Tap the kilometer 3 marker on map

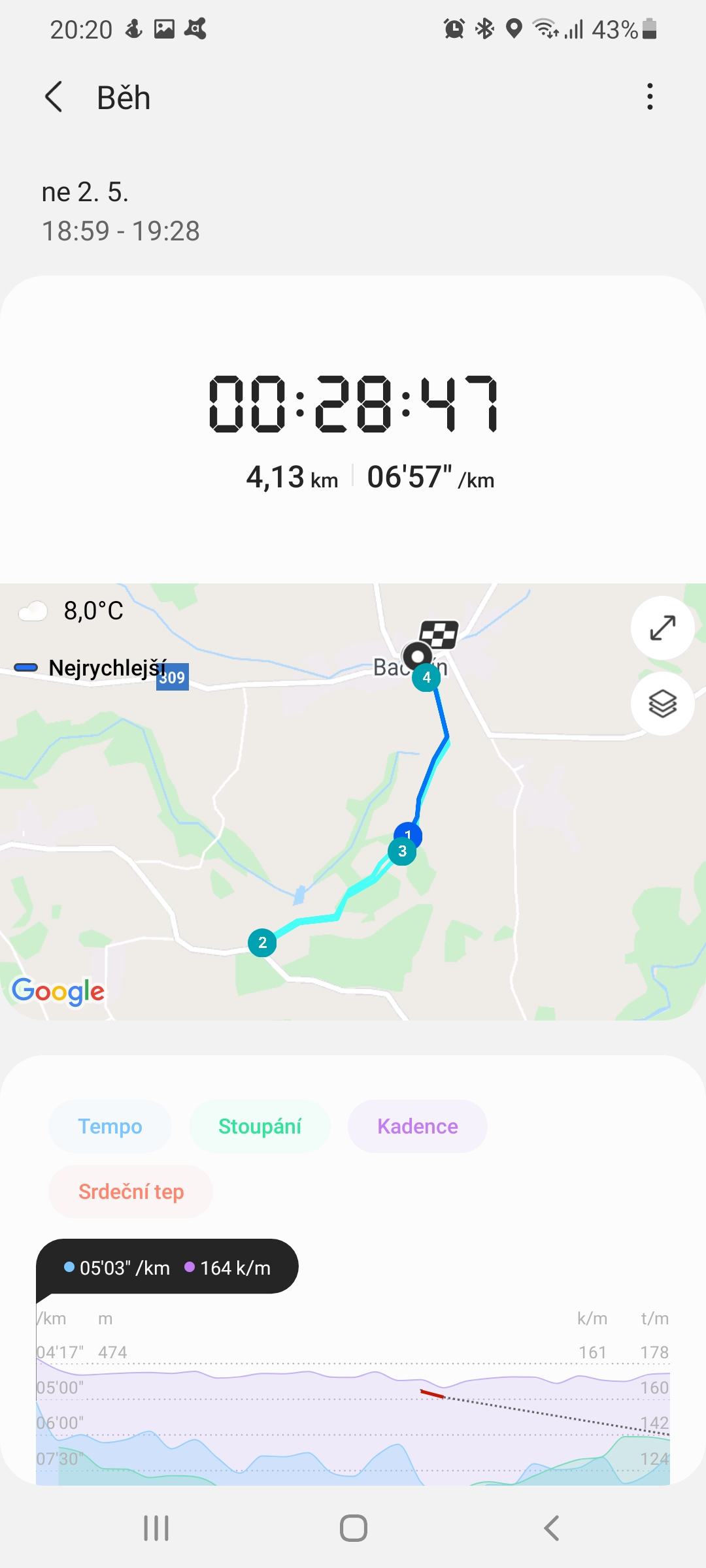click(x=402, y=851)
